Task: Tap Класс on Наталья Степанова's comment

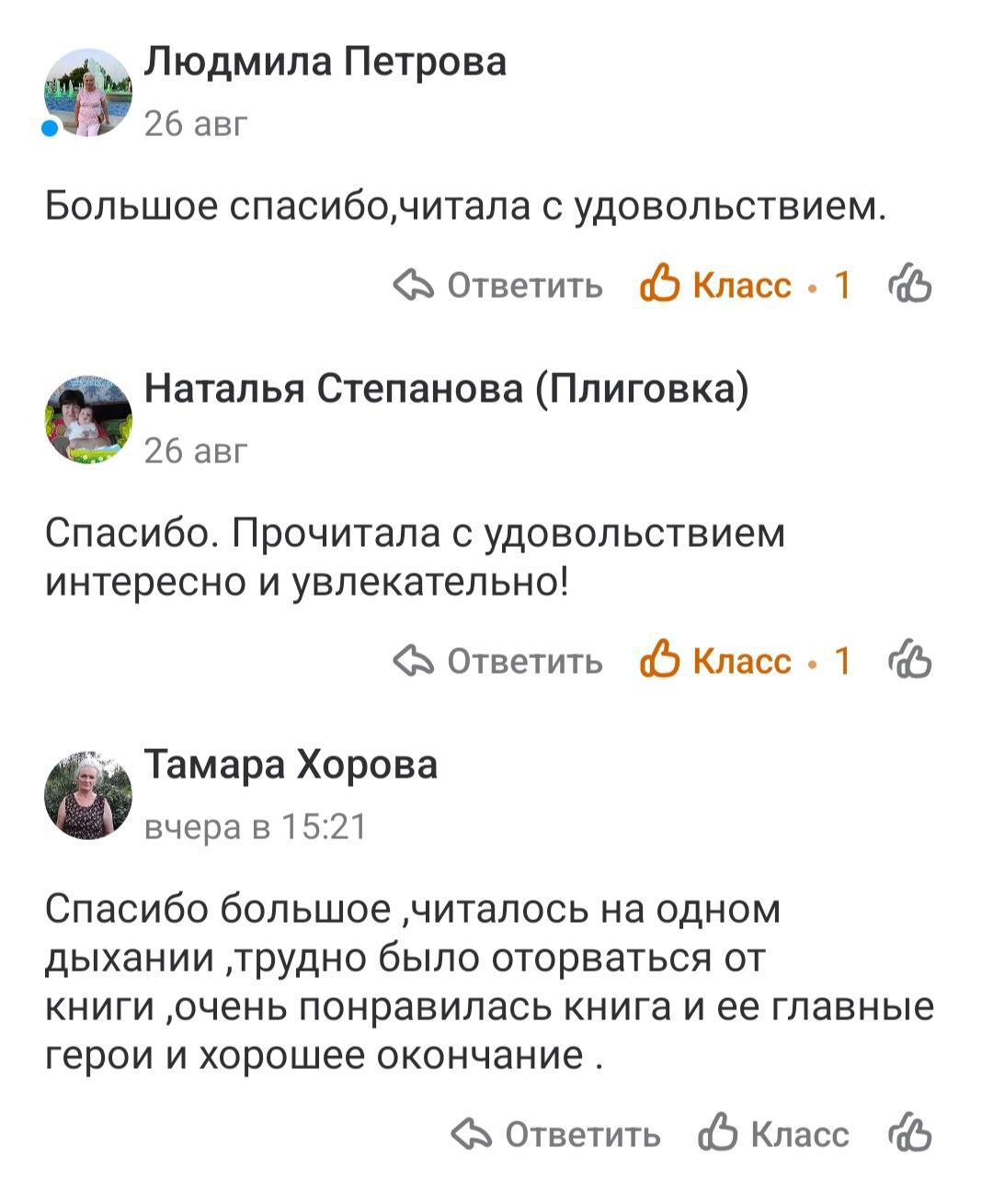Action: 717,661
